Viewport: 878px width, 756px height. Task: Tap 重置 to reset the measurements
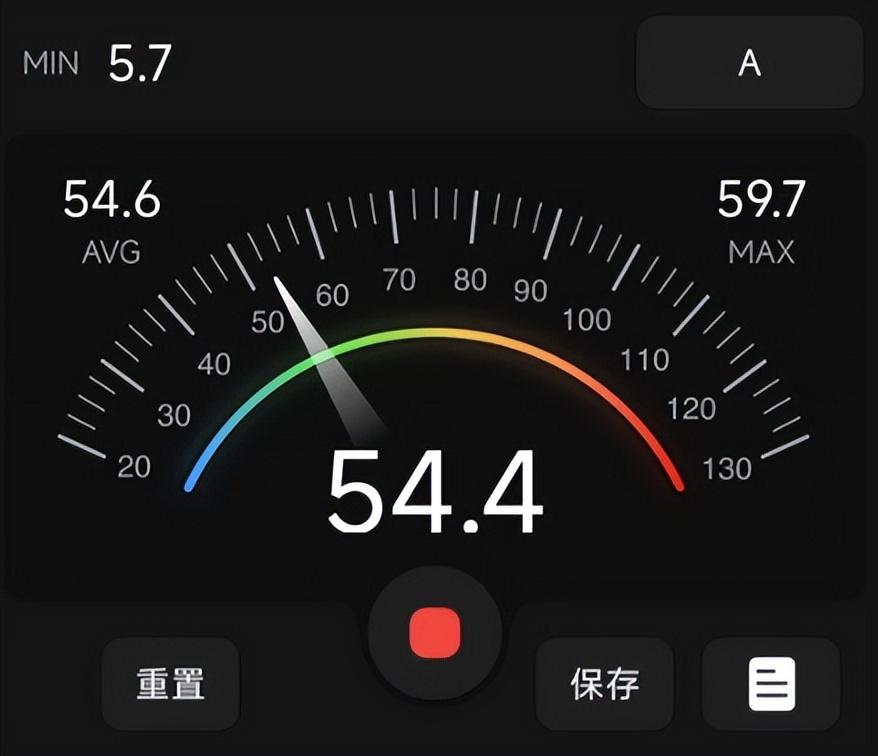point(171,684)
